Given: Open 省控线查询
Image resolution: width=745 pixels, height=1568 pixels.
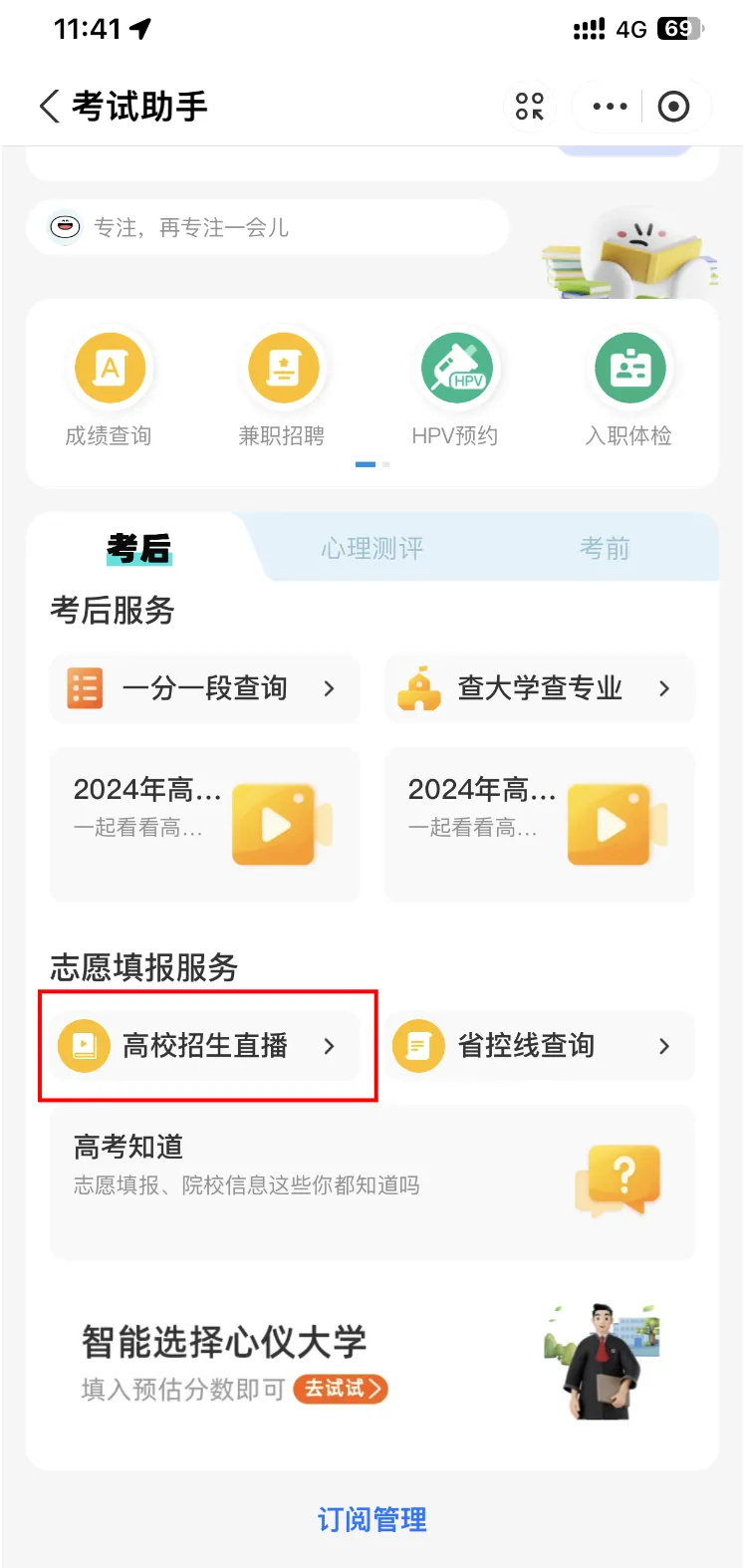Looking at the screenshot, I should 539,1046.
